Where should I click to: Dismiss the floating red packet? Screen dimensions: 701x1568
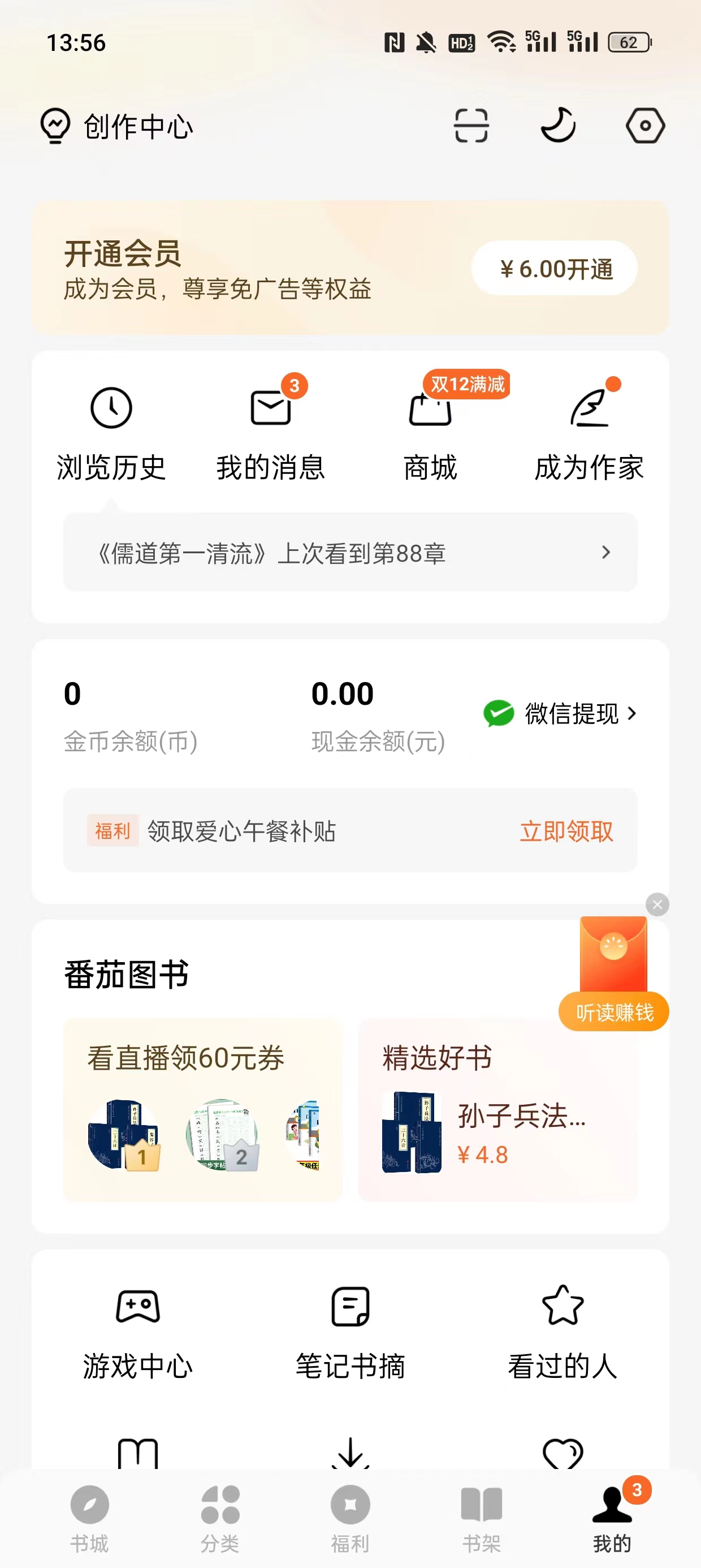[x=657, y=904]
